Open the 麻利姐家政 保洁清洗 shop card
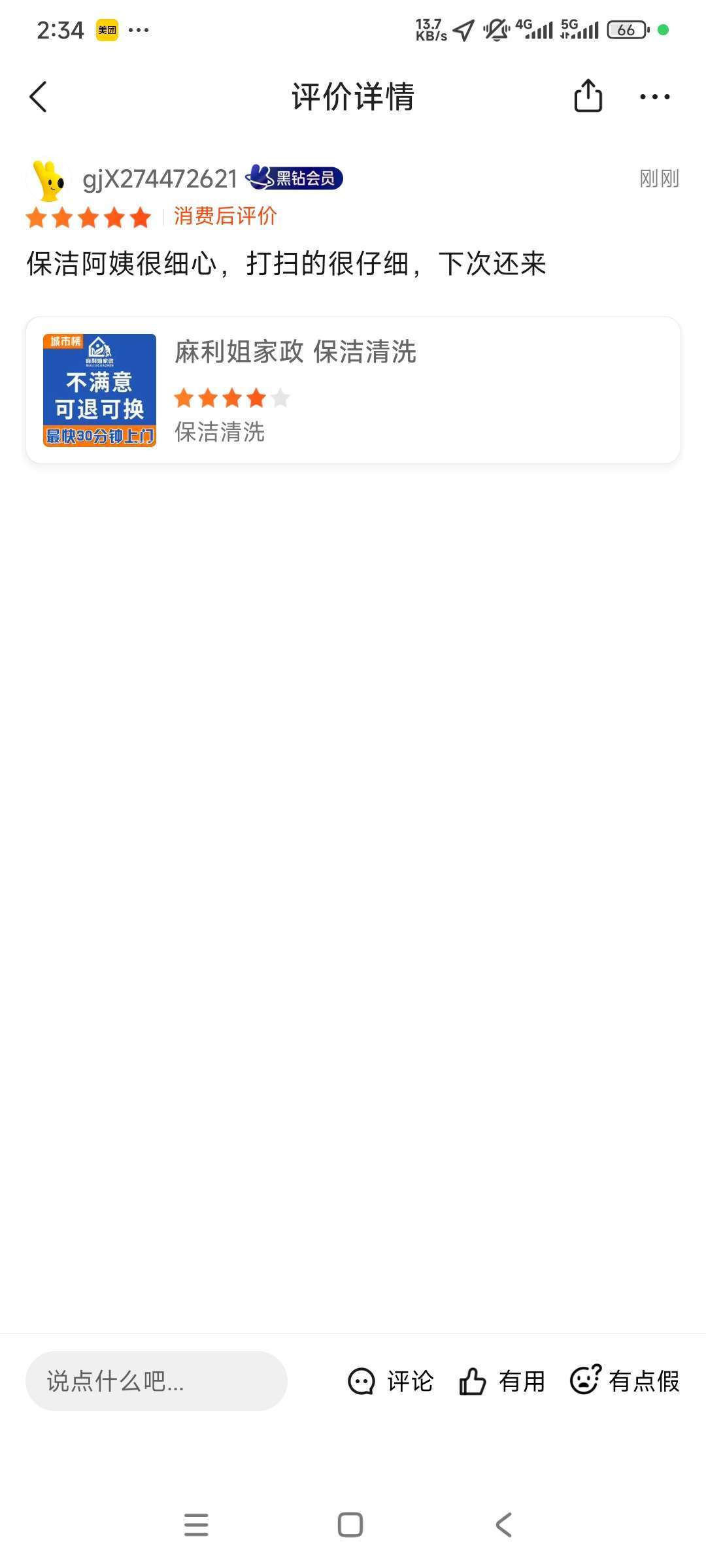This screenshot has height=1568, width=706. [x=353, y=390]
